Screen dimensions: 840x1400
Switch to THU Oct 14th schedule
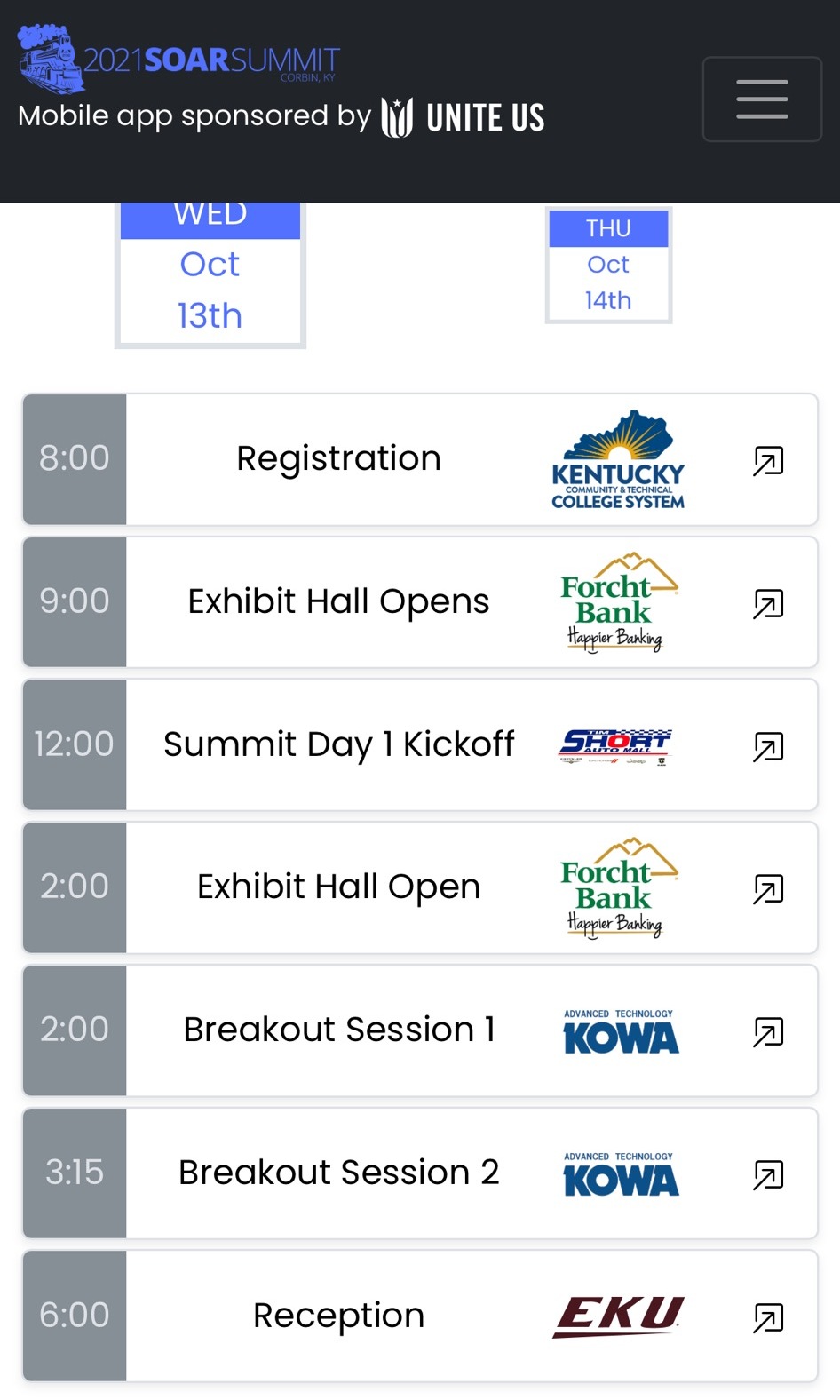pos(608,266)
